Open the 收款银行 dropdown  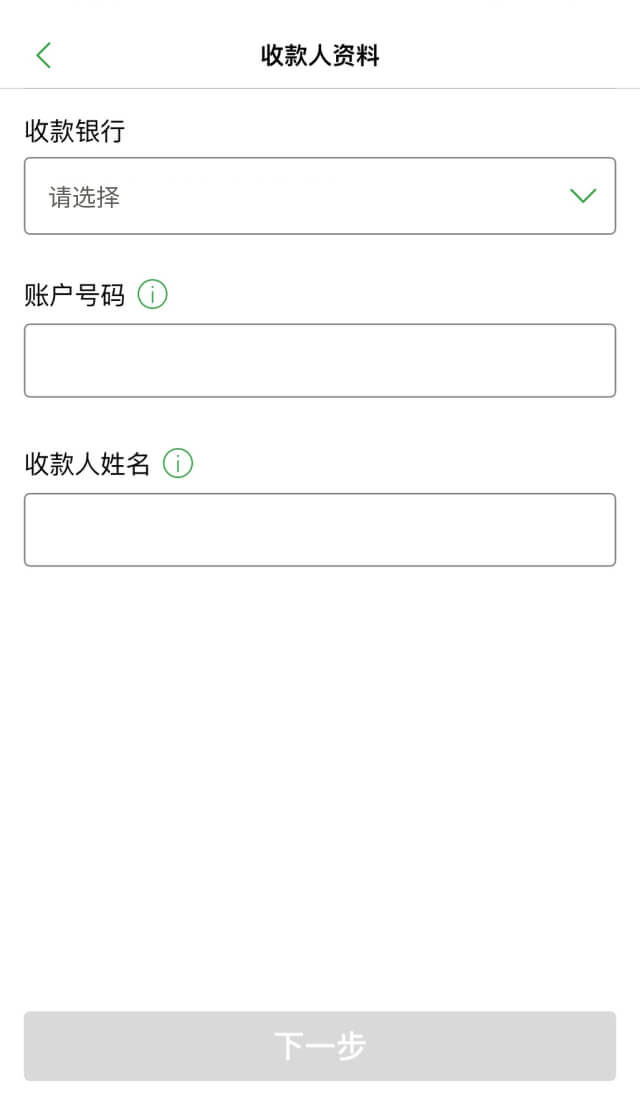(x=320, y=196)
